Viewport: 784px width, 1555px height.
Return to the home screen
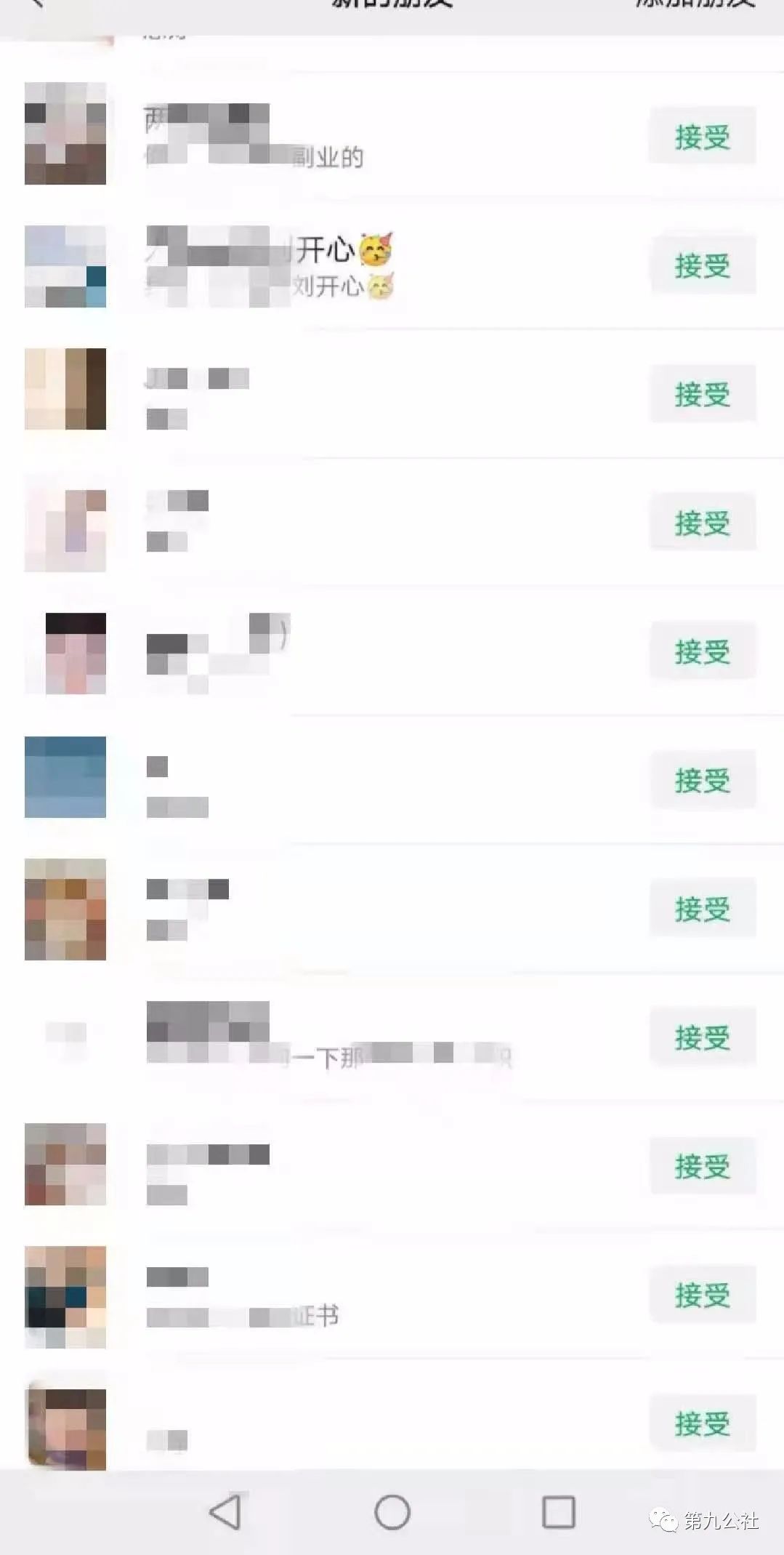pos(392,1513)
